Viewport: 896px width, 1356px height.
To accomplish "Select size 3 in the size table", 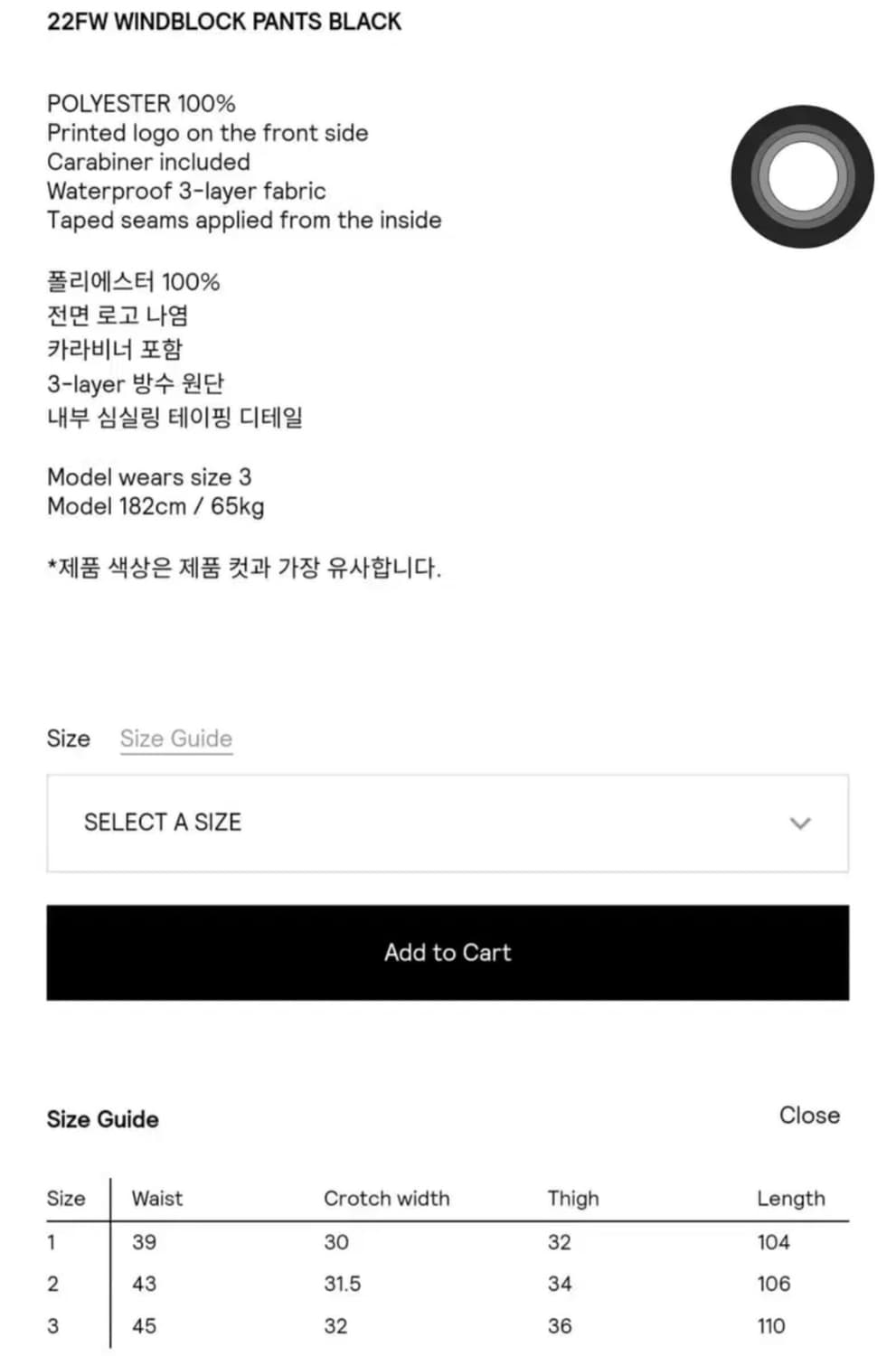I will pyautogui.click(x=52, y=1325).
